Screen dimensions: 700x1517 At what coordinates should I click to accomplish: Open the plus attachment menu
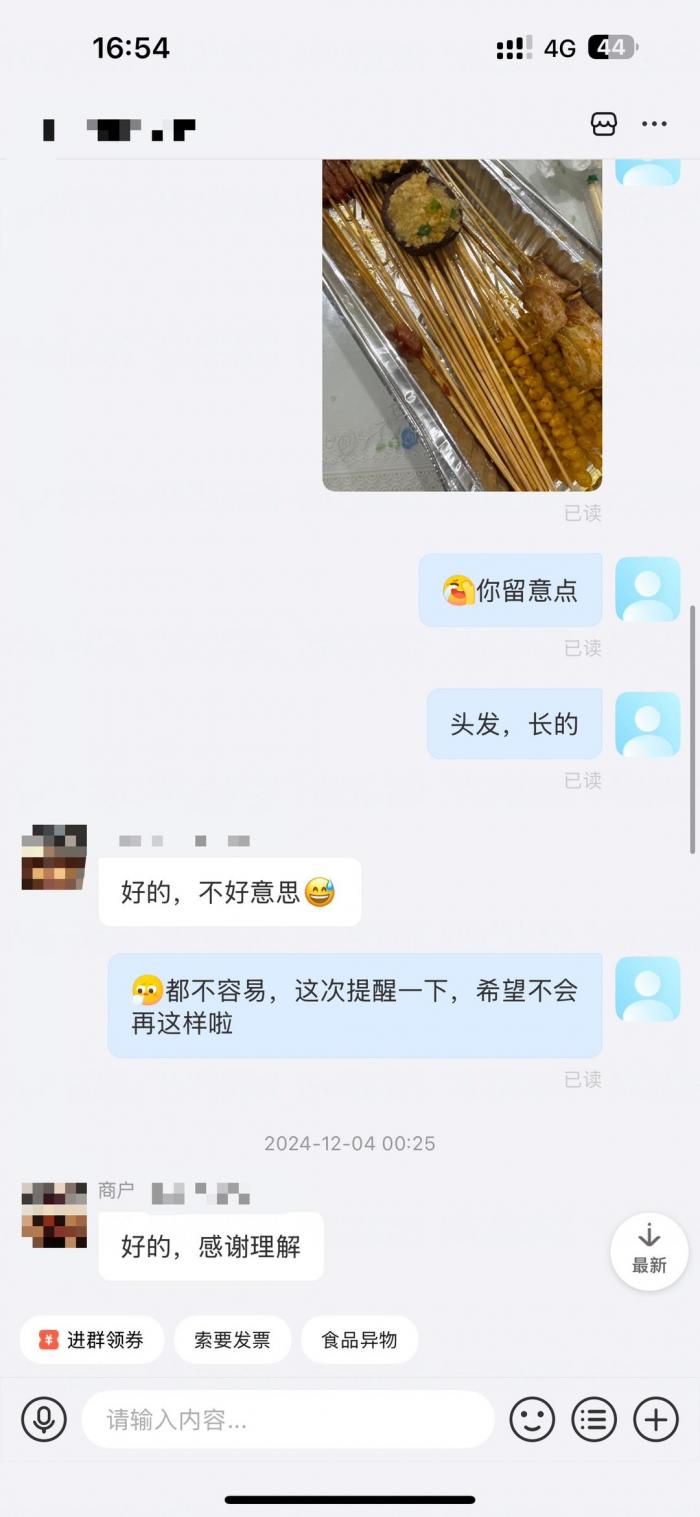(656, 1419)
